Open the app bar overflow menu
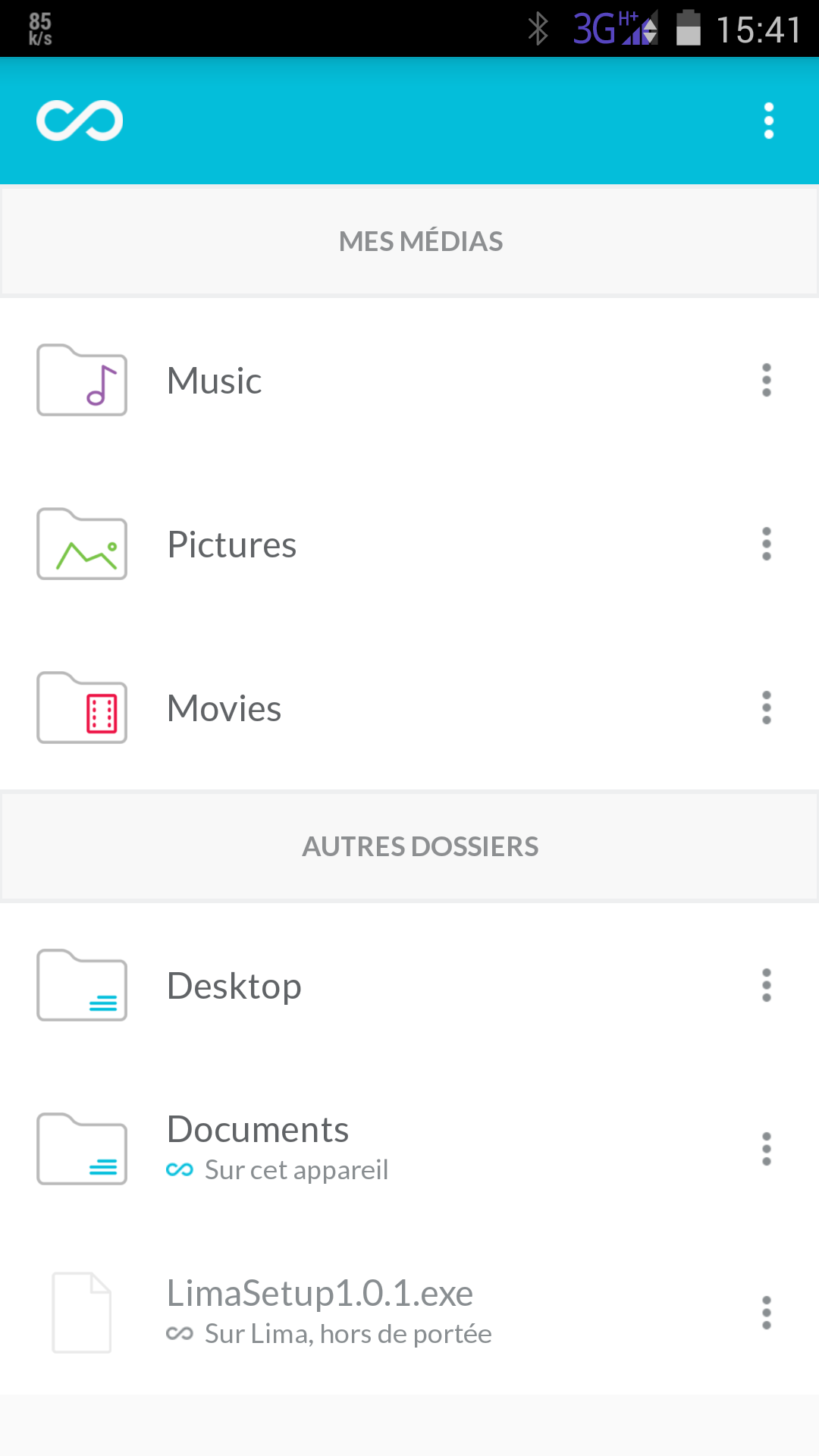The width and height of the screenshot is (819, 1456). (x=768, y=121)
